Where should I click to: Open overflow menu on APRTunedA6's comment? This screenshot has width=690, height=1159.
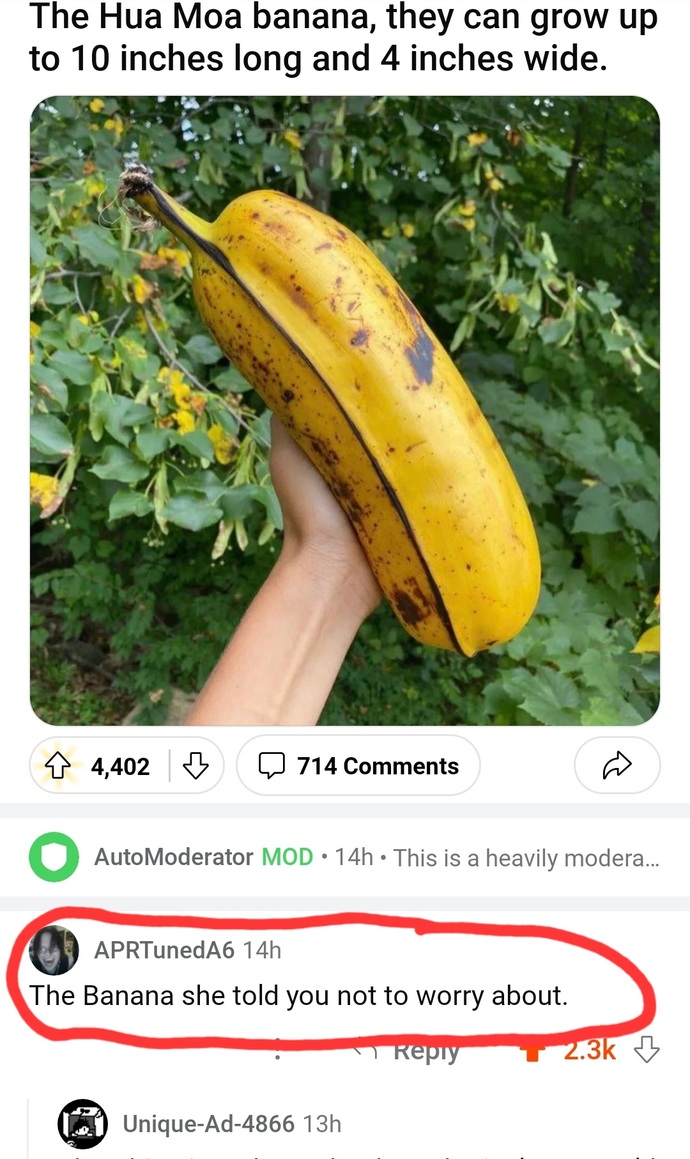pos(278,1050)
